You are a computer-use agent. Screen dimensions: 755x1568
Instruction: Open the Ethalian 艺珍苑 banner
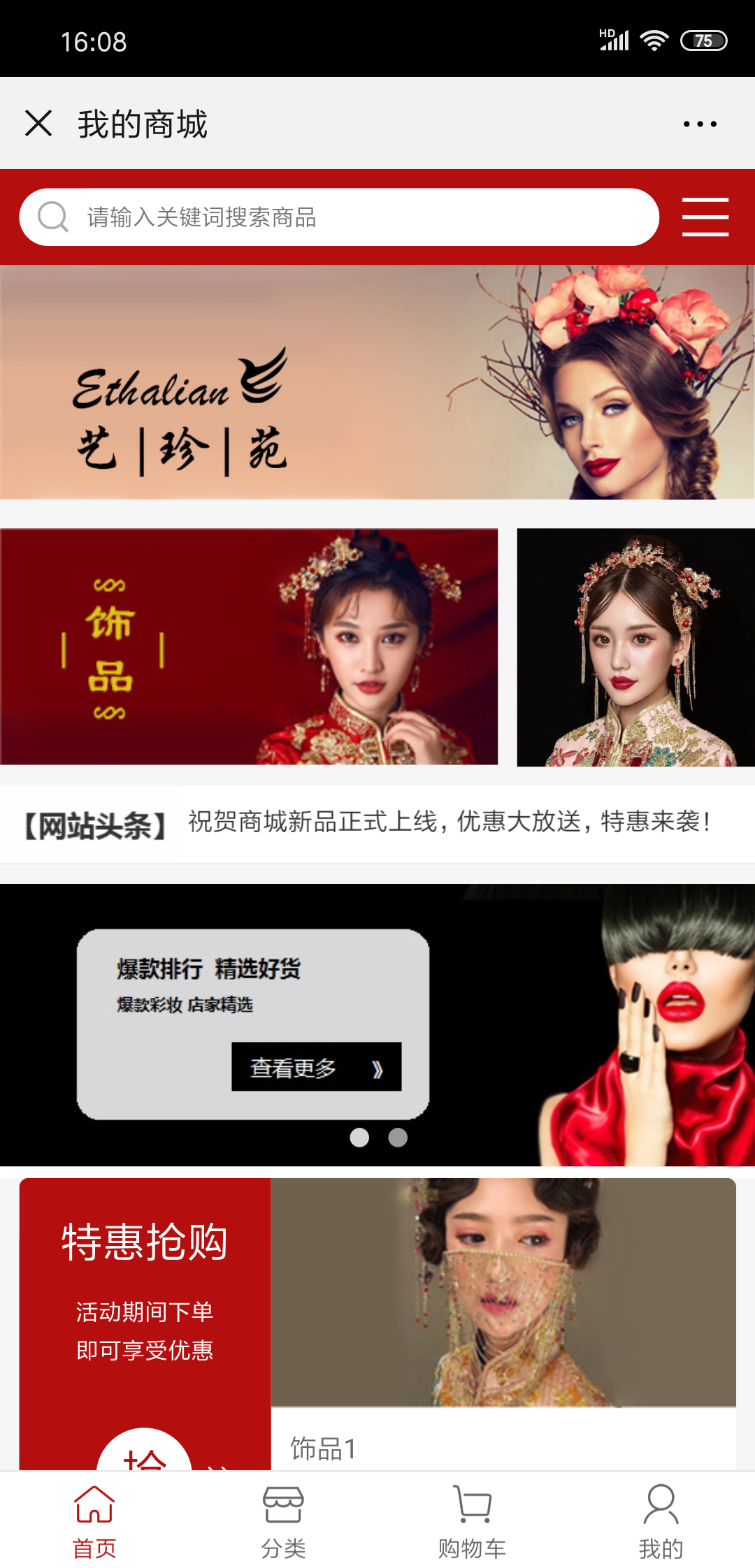tap(377, 382)
